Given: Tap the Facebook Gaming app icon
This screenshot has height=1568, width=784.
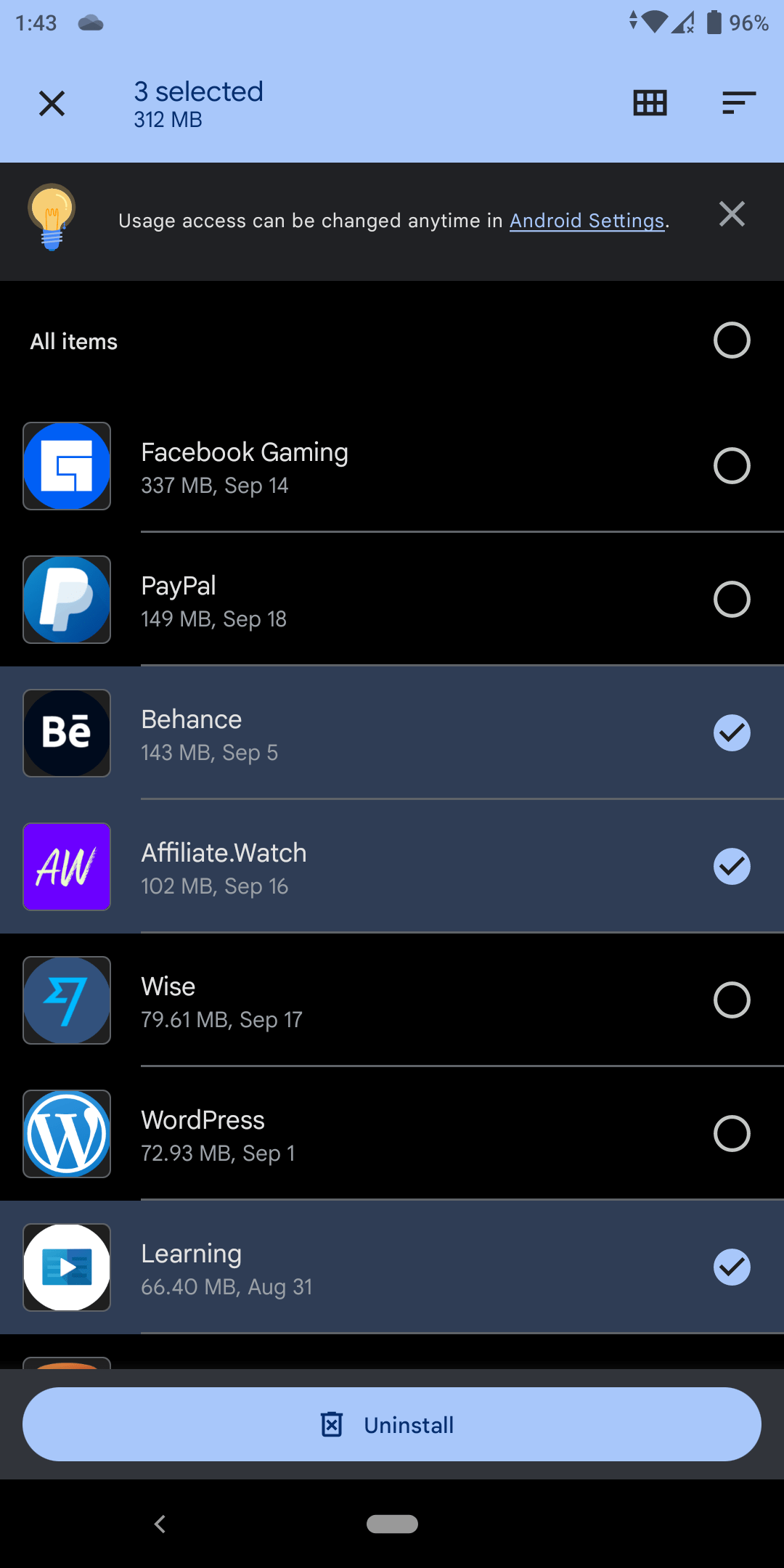Looking at the screenshot, I should click(x=66, y=465).
